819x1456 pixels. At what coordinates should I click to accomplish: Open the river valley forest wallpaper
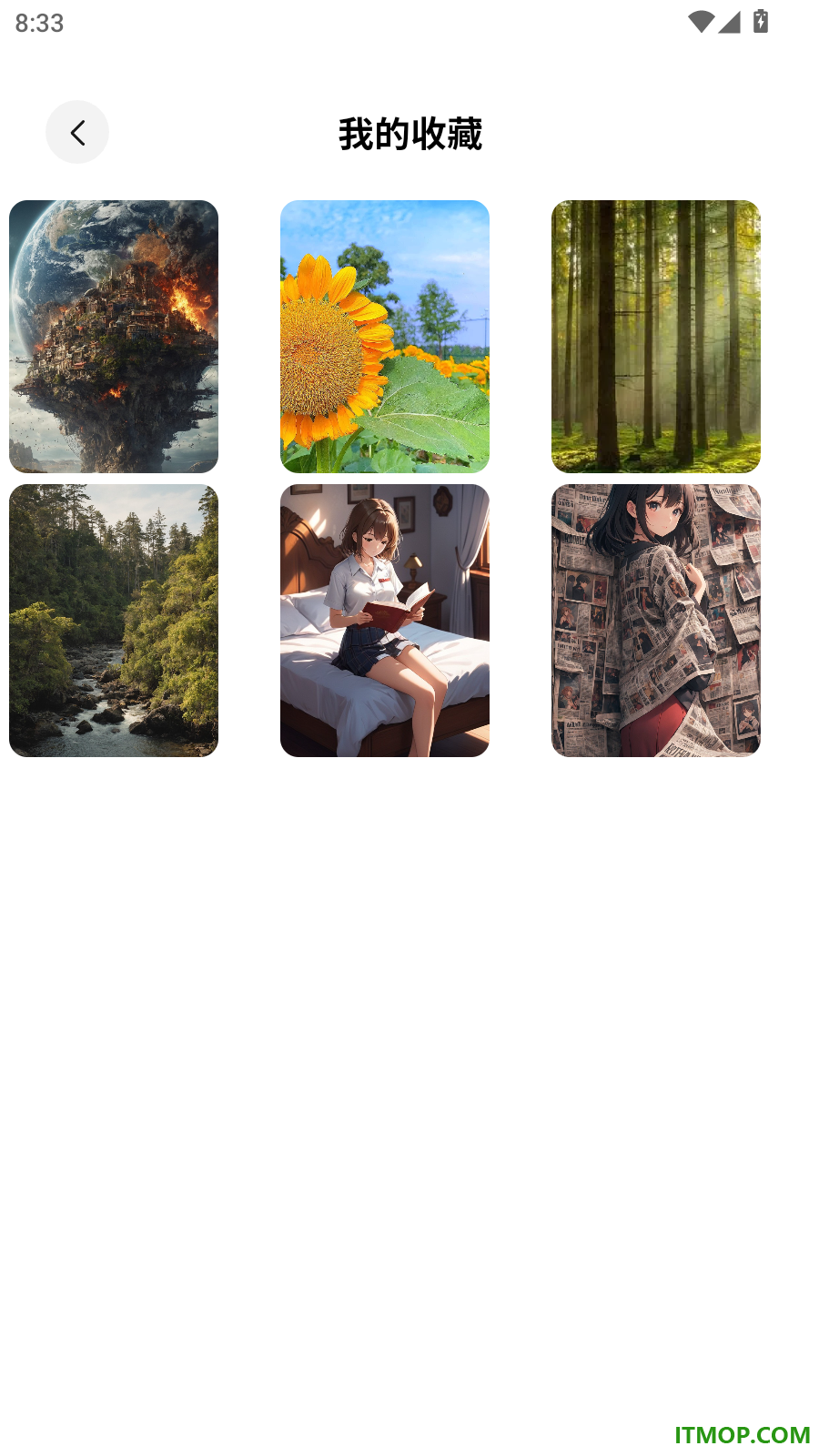(114, 621)
